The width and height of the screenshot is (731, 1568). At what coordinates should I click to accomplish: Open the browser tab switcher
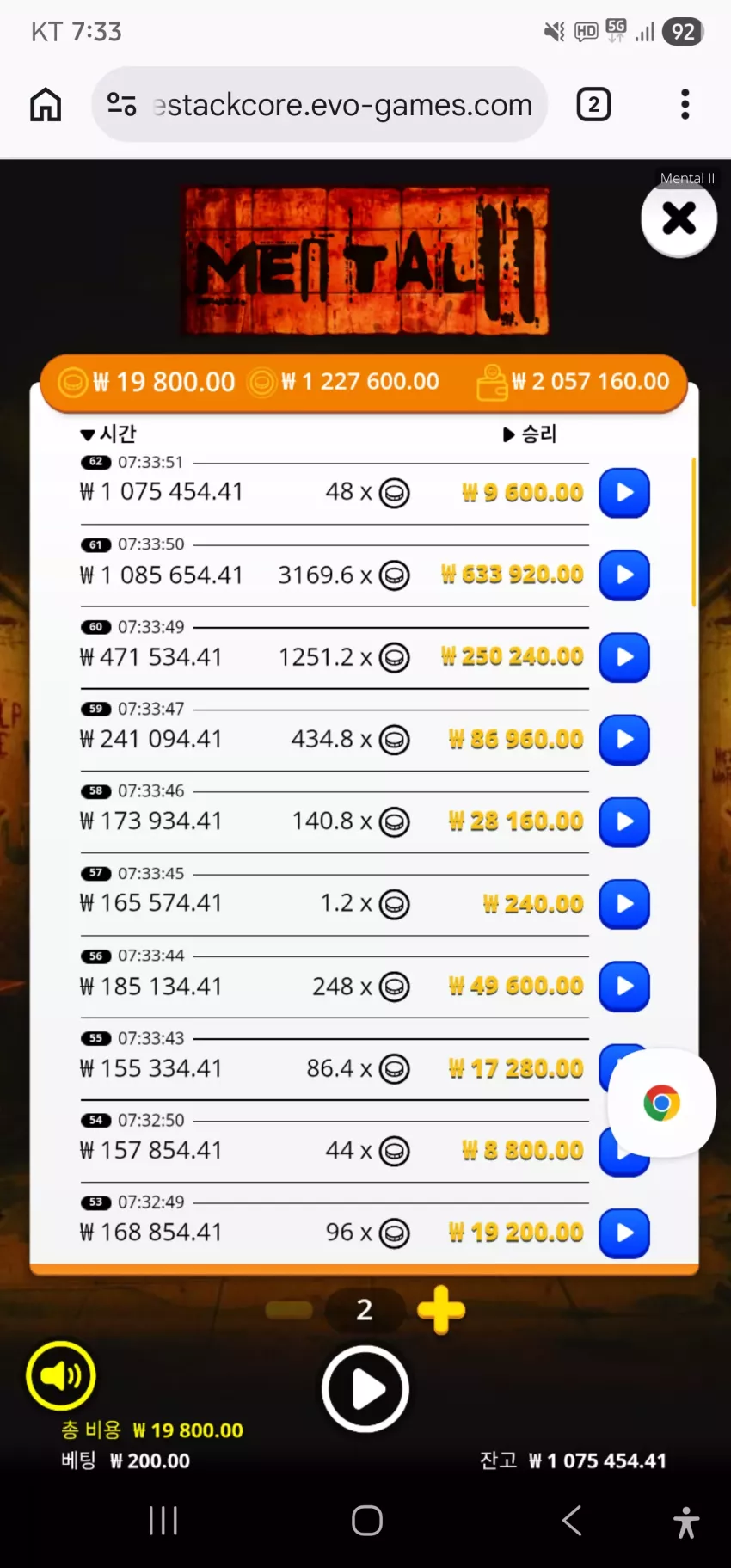tap(593, 104)
